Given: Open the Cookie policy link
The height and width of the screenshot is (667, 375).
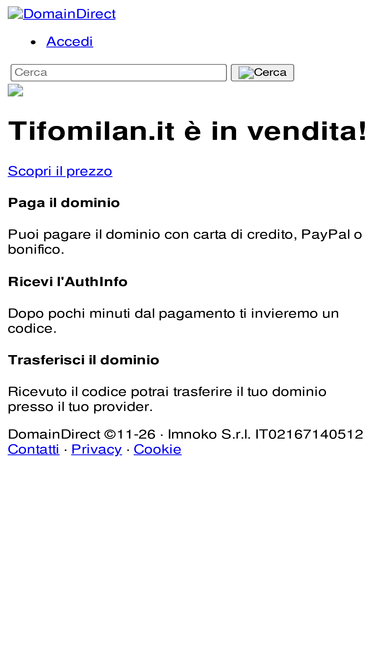Looking at the screenshot, I should coord(158,449).
